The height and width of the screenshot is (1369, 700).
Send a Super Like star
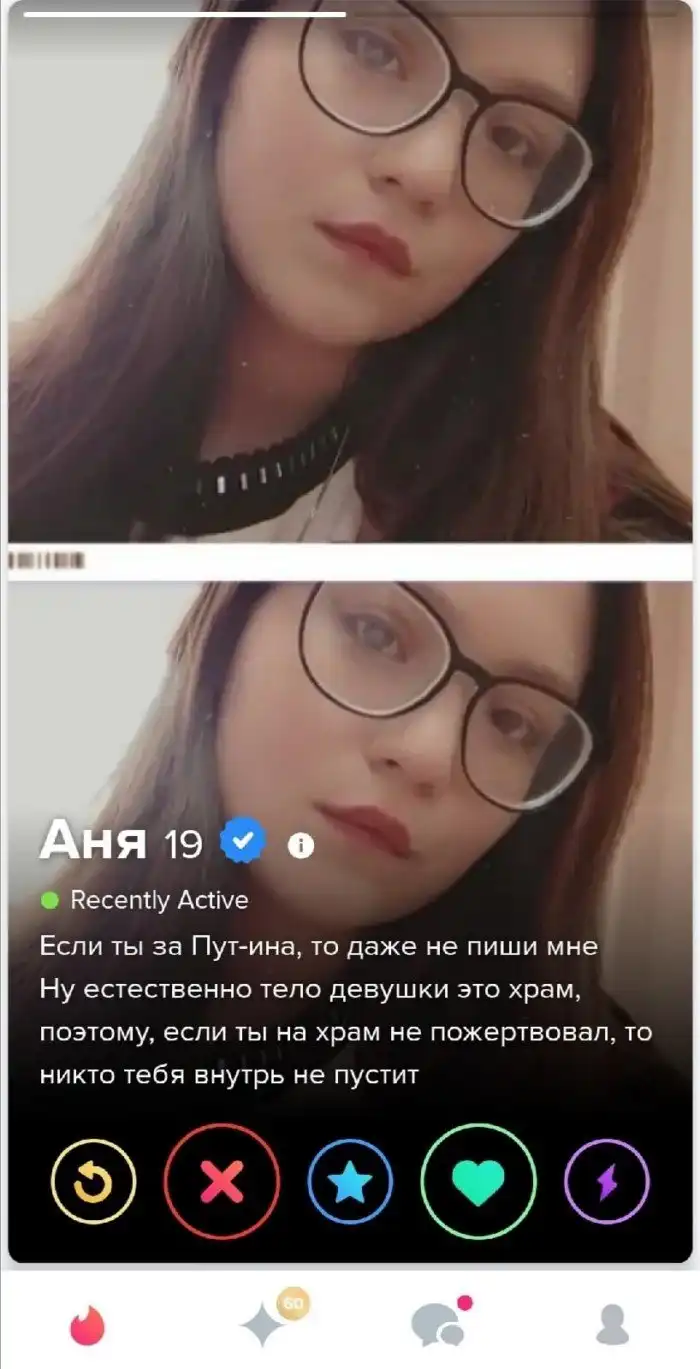point(350,1182)
